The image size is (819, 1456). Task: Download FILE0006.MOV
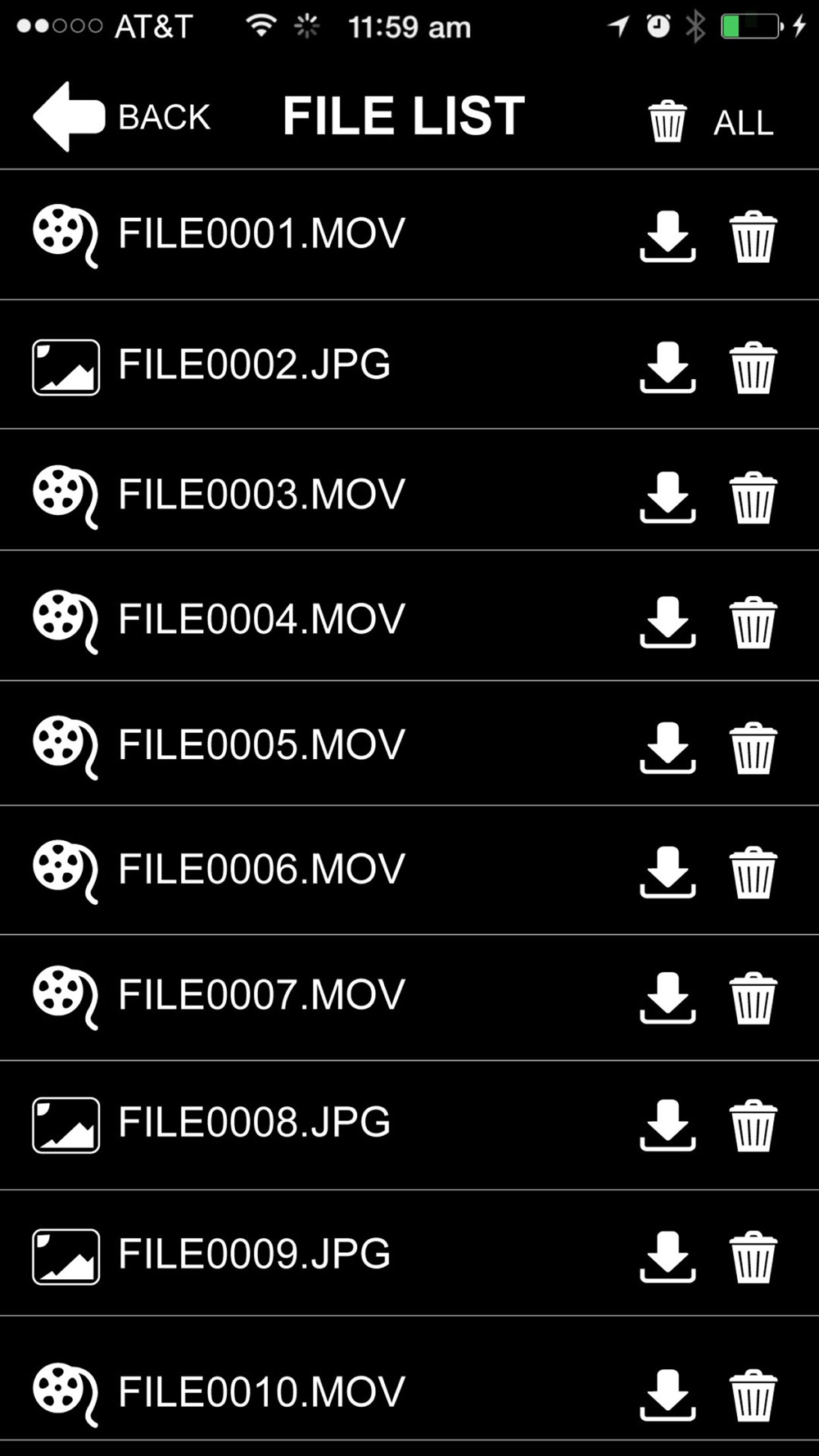pos(667,872)
